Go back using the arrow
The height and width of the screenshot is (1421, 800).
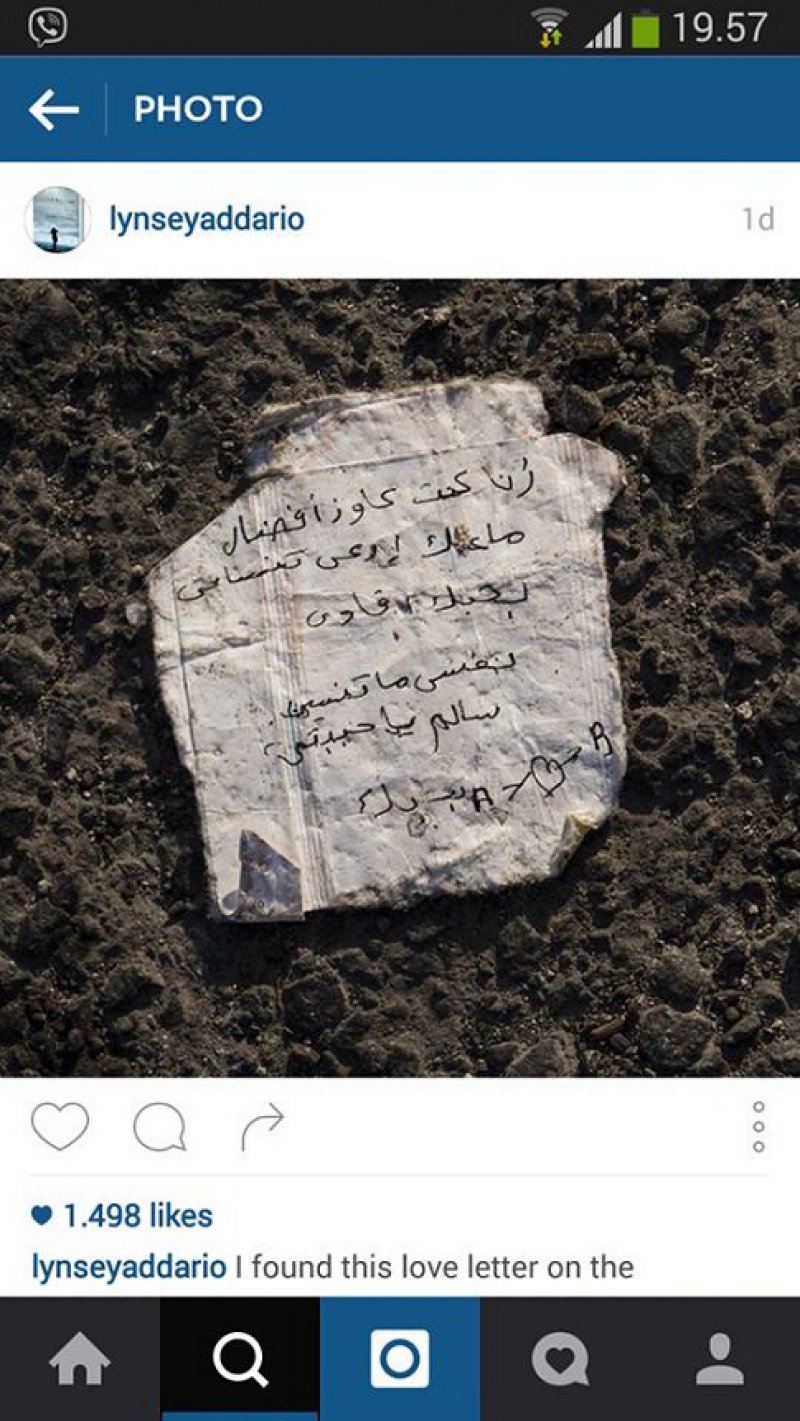pos(53,110)
